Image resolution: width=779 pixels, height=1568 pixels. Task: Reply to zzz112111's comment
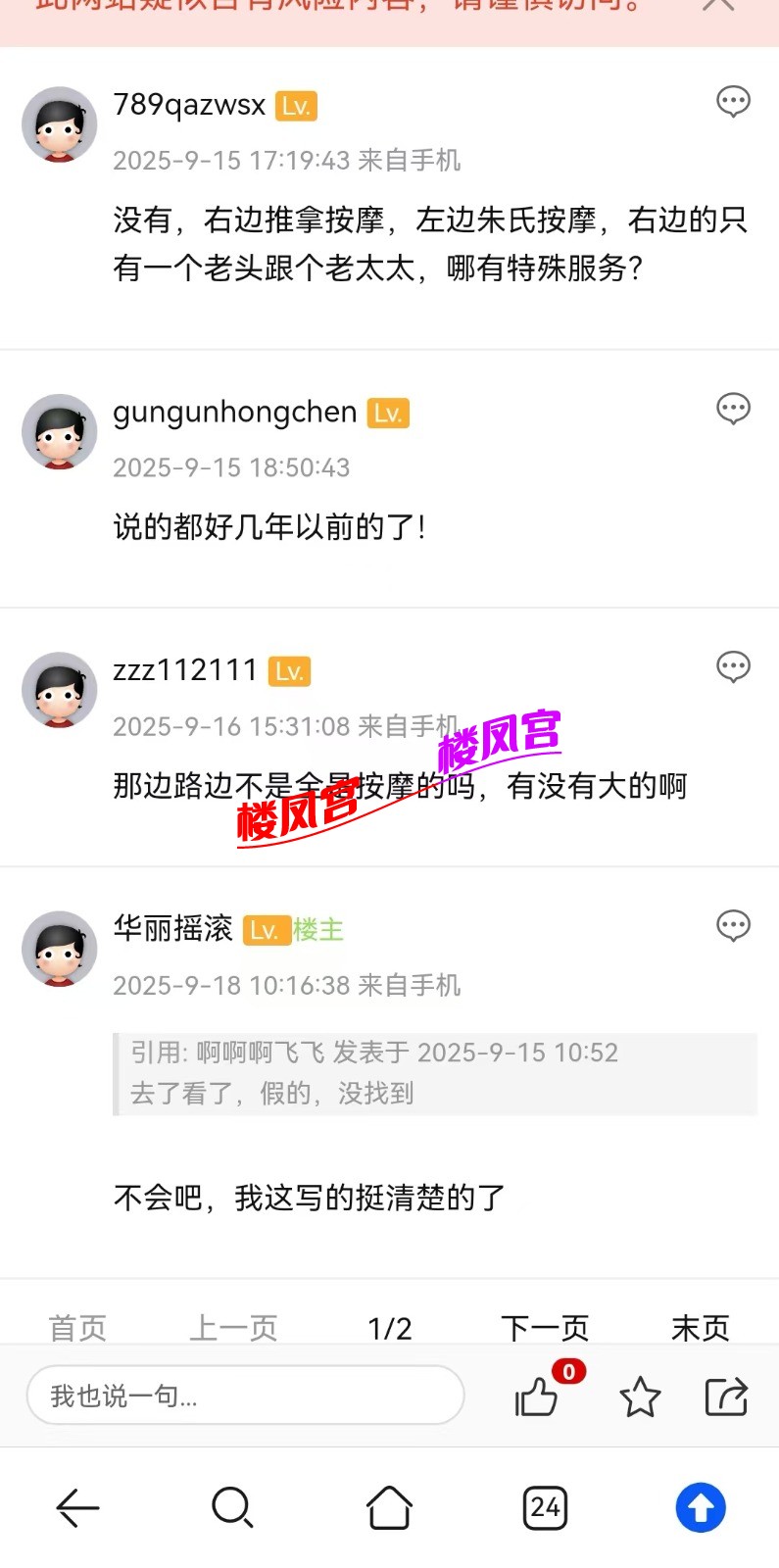(733, 666)
